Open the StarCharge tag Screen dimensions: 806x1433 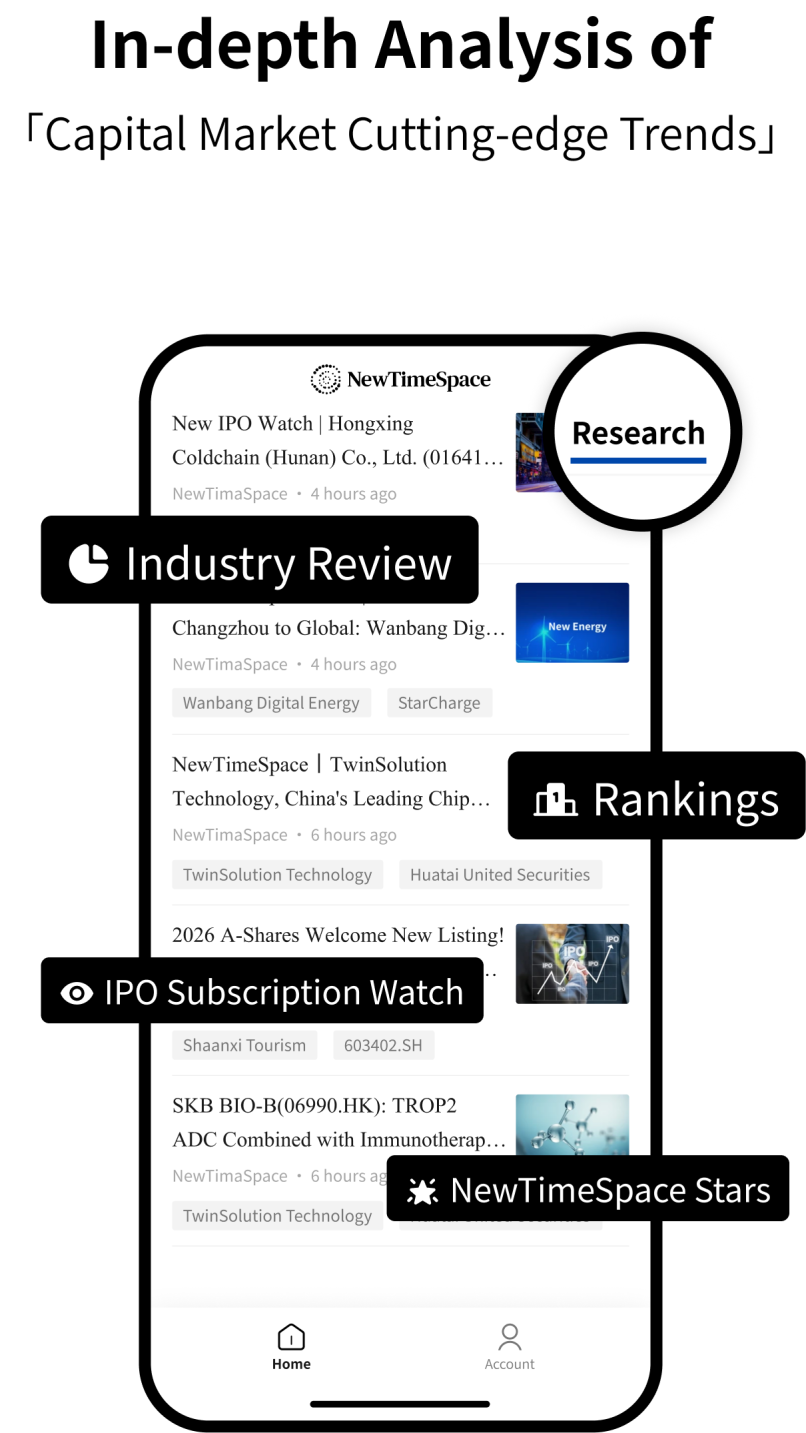point(439,702)
